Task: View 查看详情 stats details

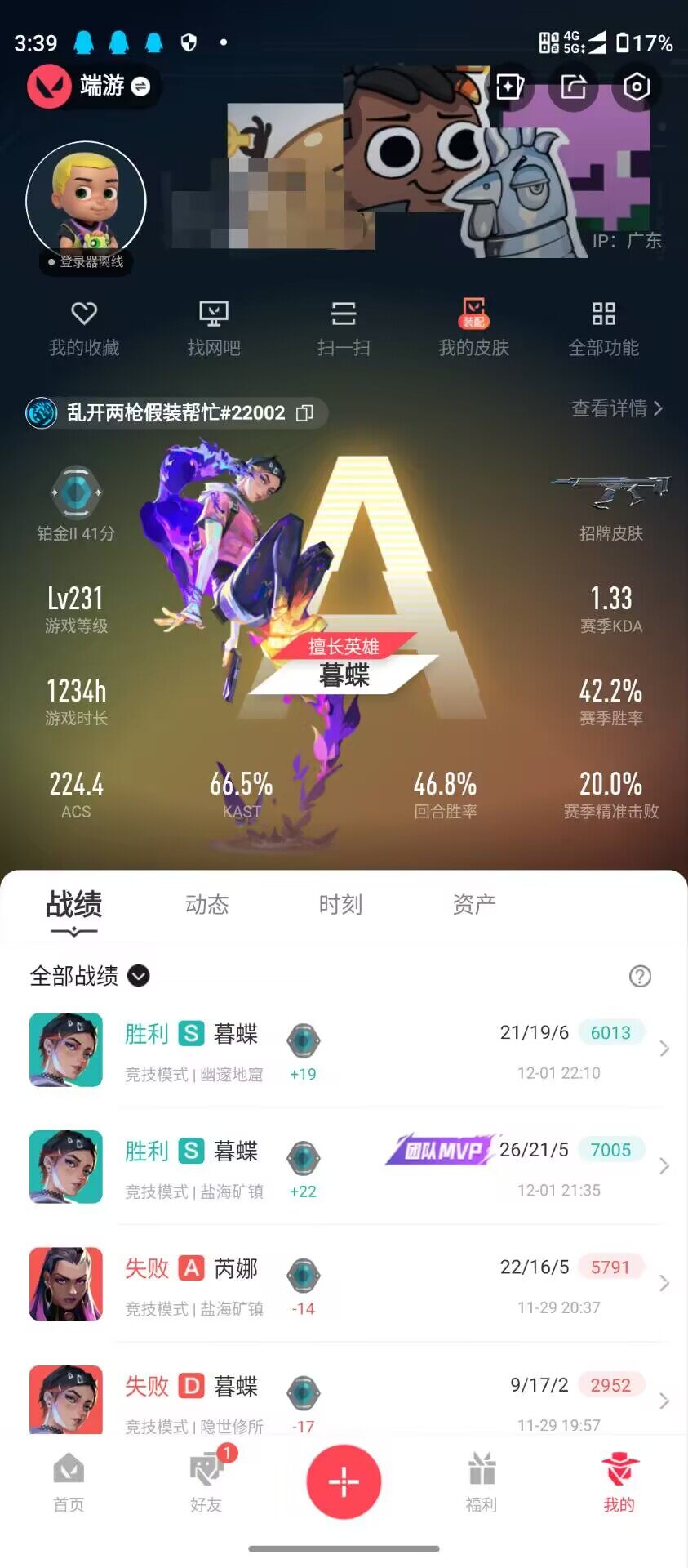Action: coord(616,408)
